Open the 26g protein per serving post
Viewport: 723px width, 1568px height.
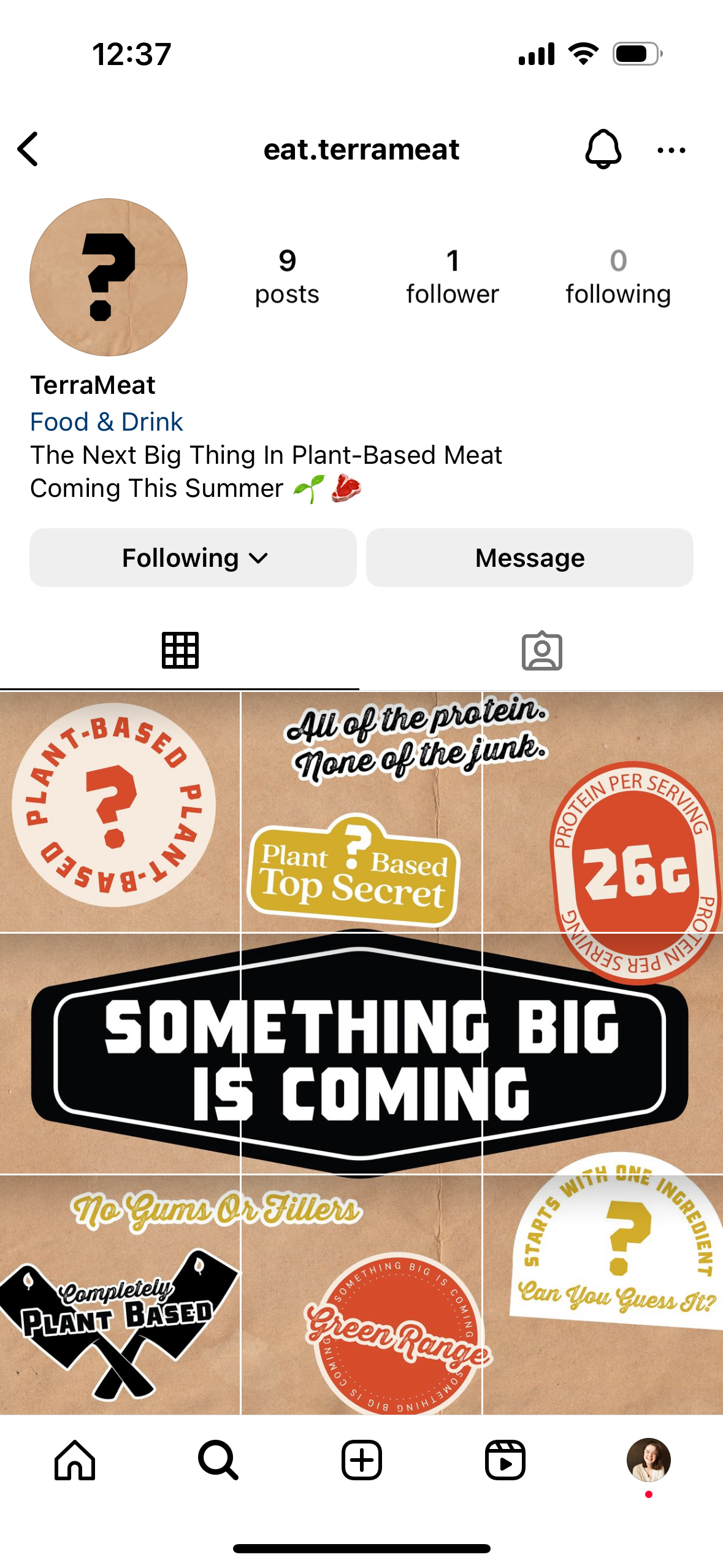coord(603,811)
